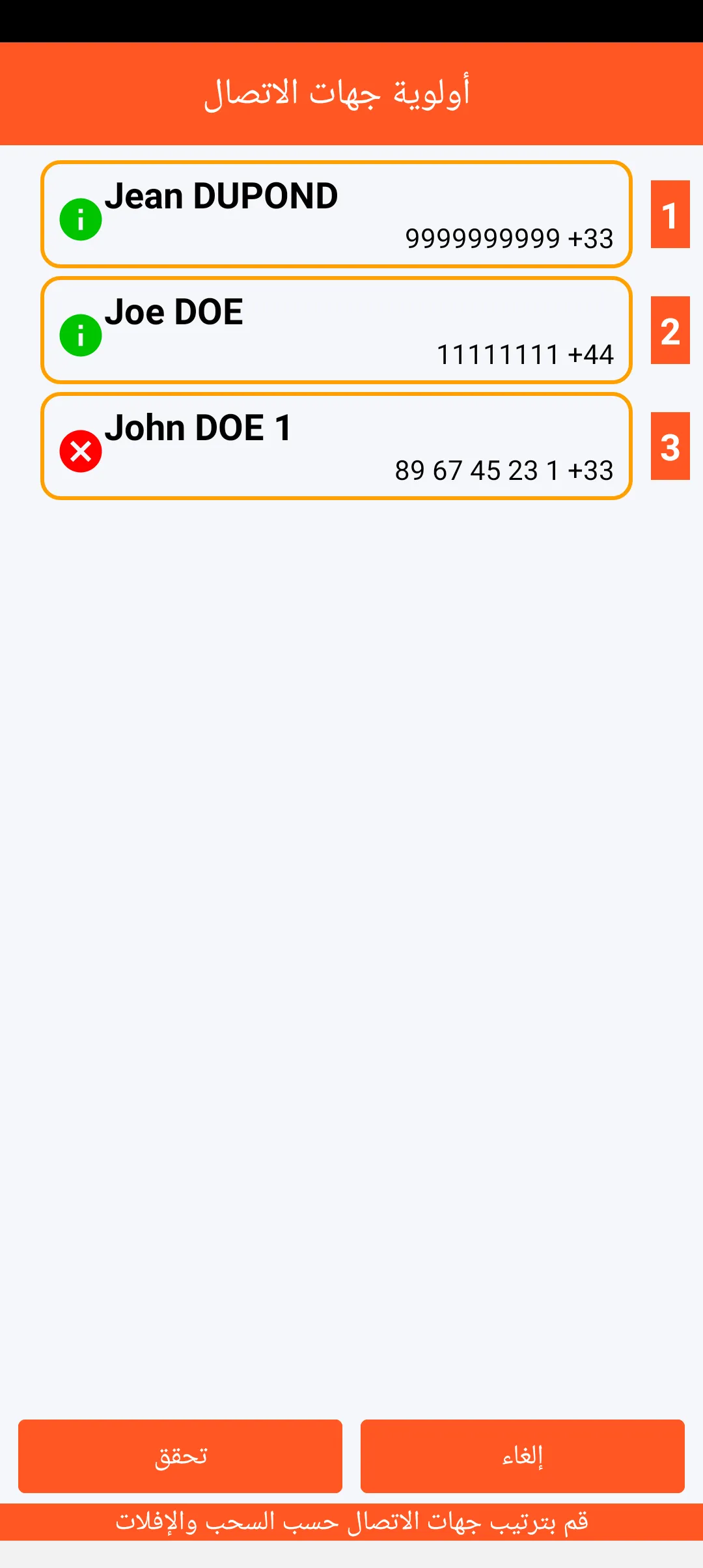Select the Joe DOE contact card
This screenshot has width=703, height=1568.
point(351,330)
